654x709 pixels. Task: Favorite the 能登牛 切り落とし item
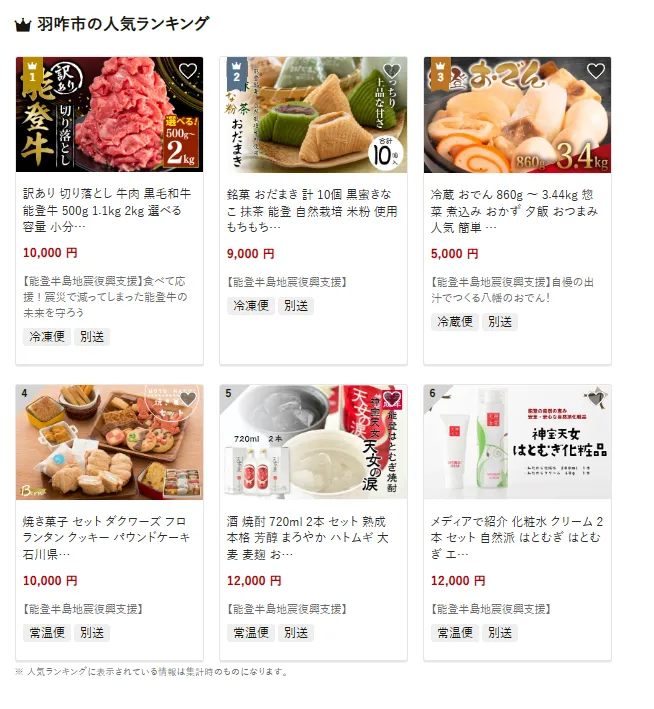click(188, 71)
